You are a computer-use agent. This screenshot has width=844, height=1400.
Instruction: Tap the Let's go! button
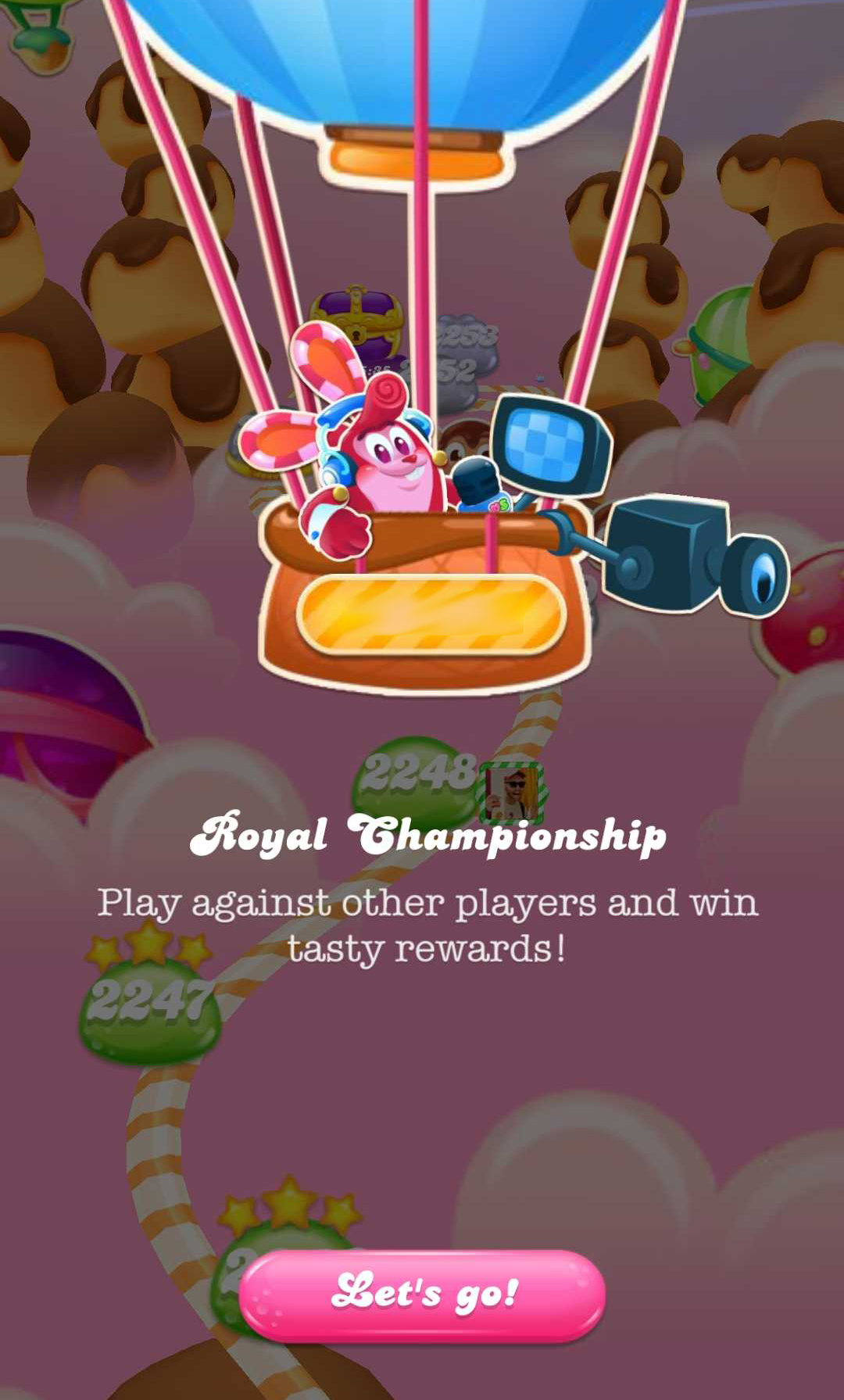(x=423, y=1295)
